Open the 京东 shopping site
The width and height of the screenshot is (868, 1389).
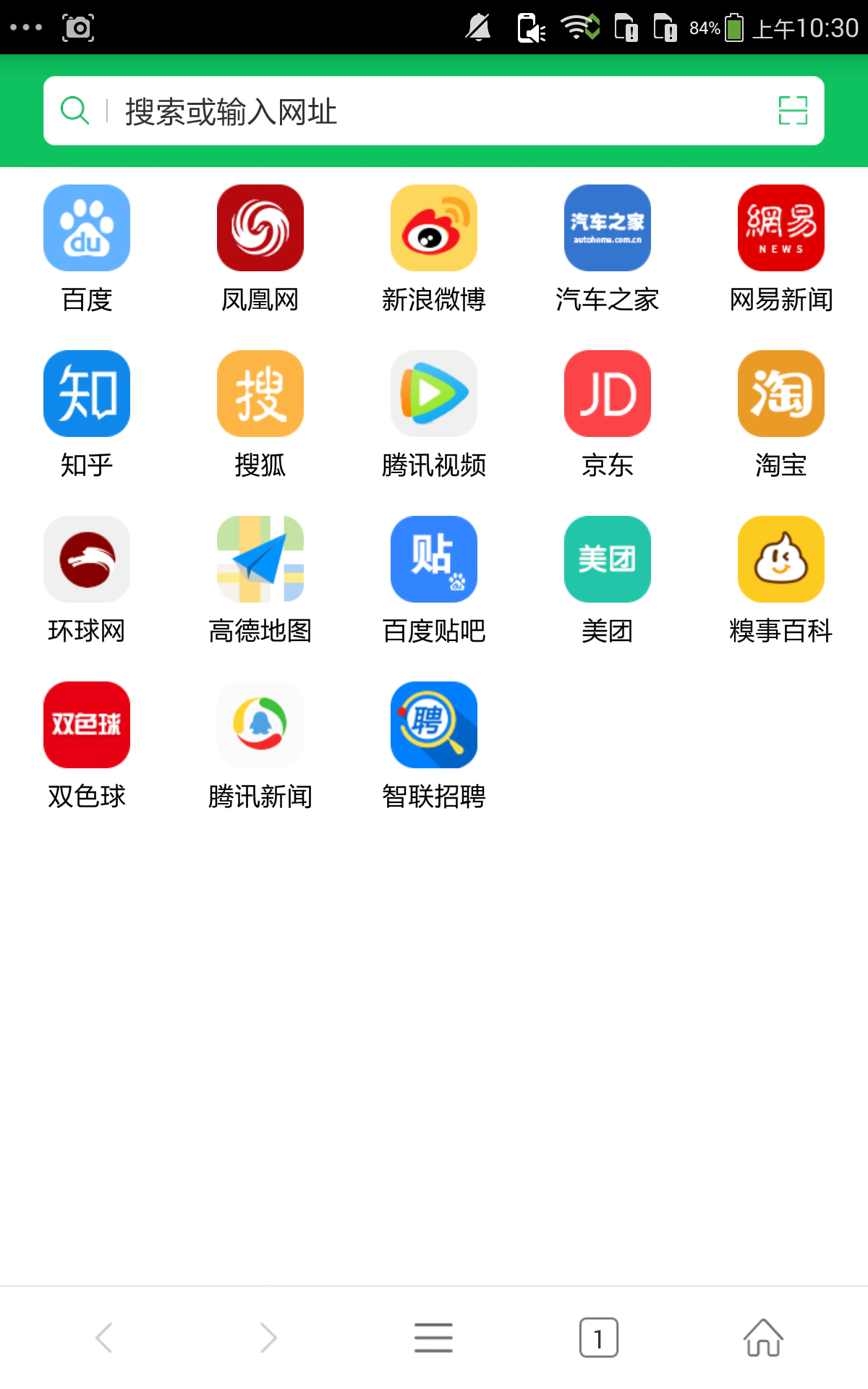[608, 394]
